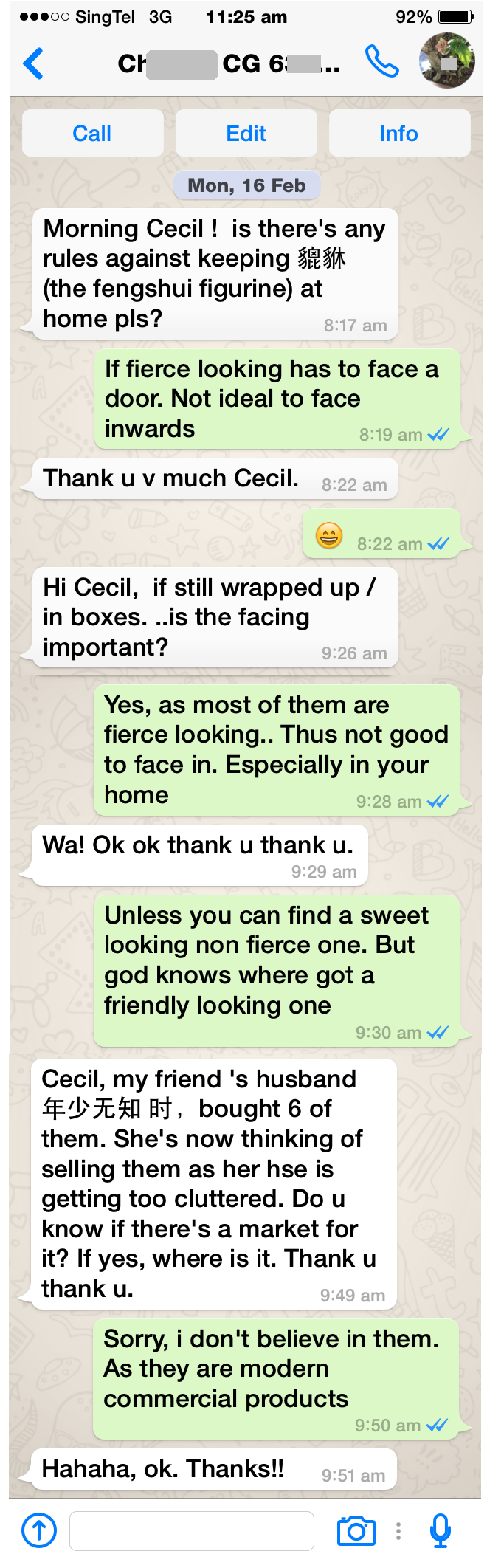Open the chat title in the header

(x=229, y=64)
